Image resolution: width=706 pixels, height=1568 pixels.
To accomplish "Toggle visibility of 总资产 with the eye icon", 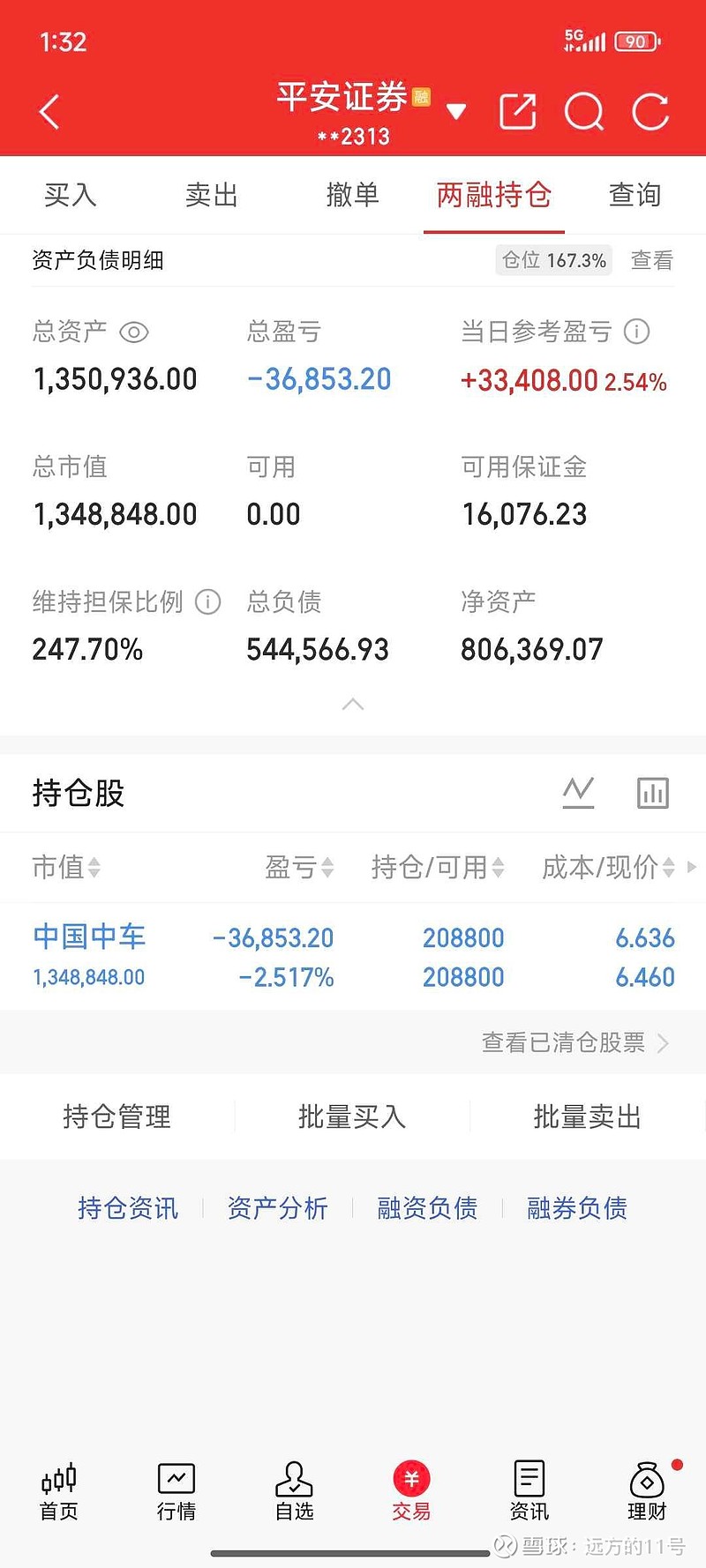I will [135, 332].
